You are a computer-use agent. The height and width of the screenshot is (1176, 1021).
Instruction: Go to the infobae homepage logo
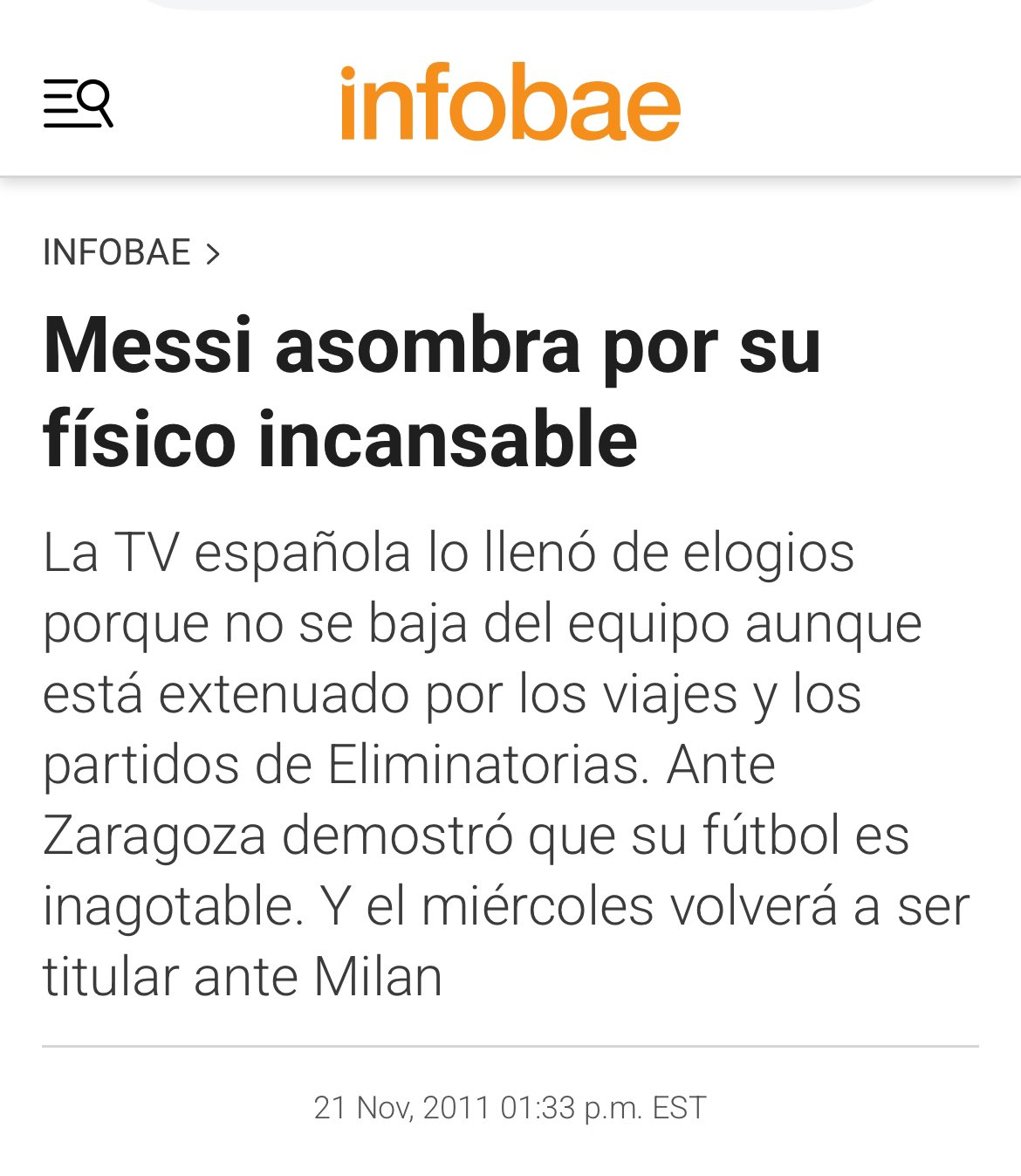click(510, 102)
